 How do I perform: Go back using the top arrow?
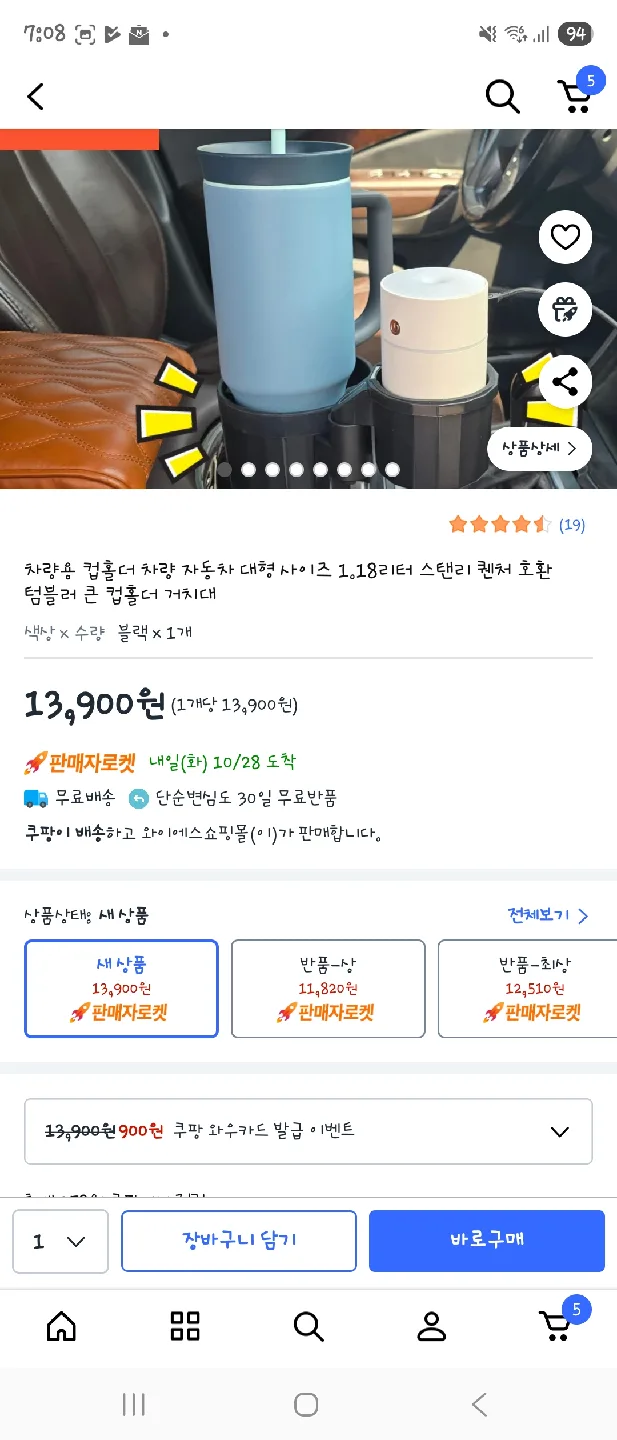(x=36, y=97)
